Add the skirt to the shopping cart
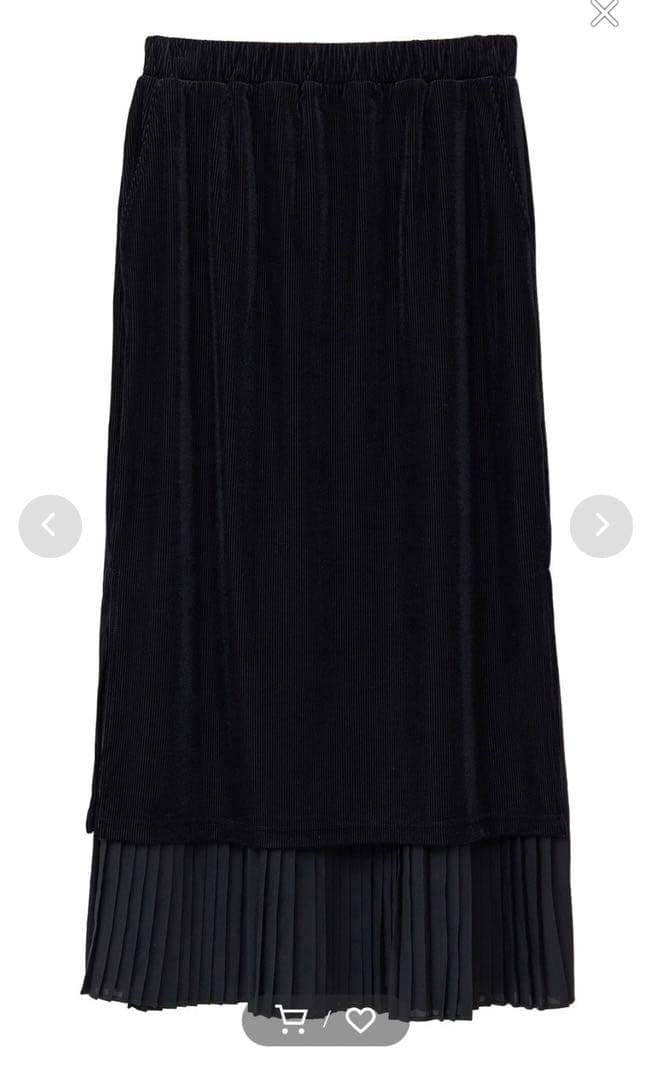 [x=292, y=1021]
